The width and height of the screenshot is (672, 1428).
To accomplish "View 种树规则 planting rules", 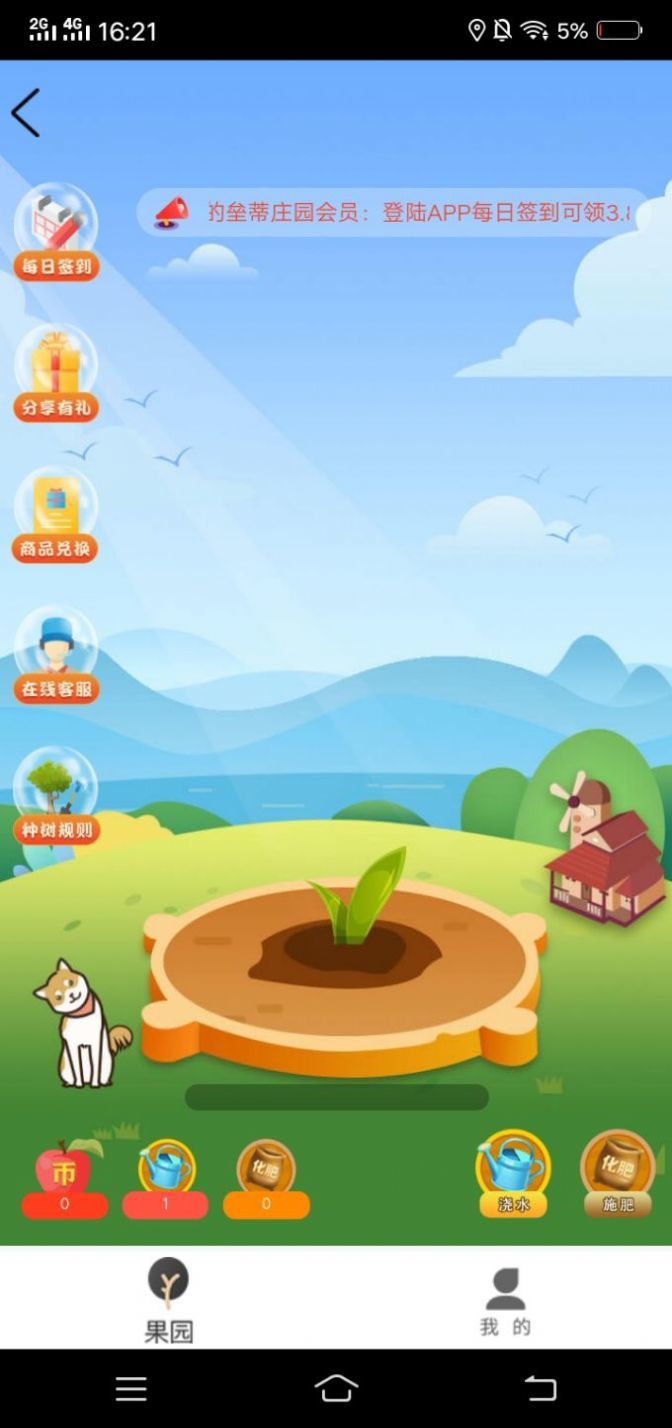I will [56, 796].
